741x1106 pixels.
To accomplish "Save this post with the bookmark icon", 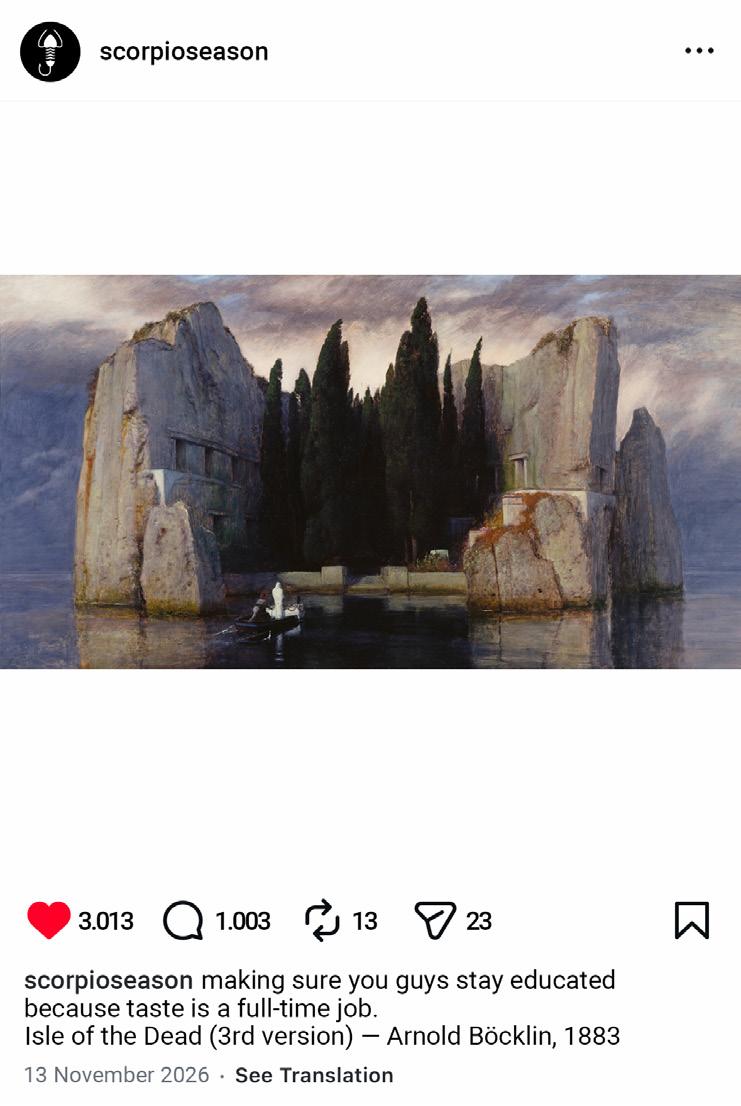I will click(x=692, y=921).
